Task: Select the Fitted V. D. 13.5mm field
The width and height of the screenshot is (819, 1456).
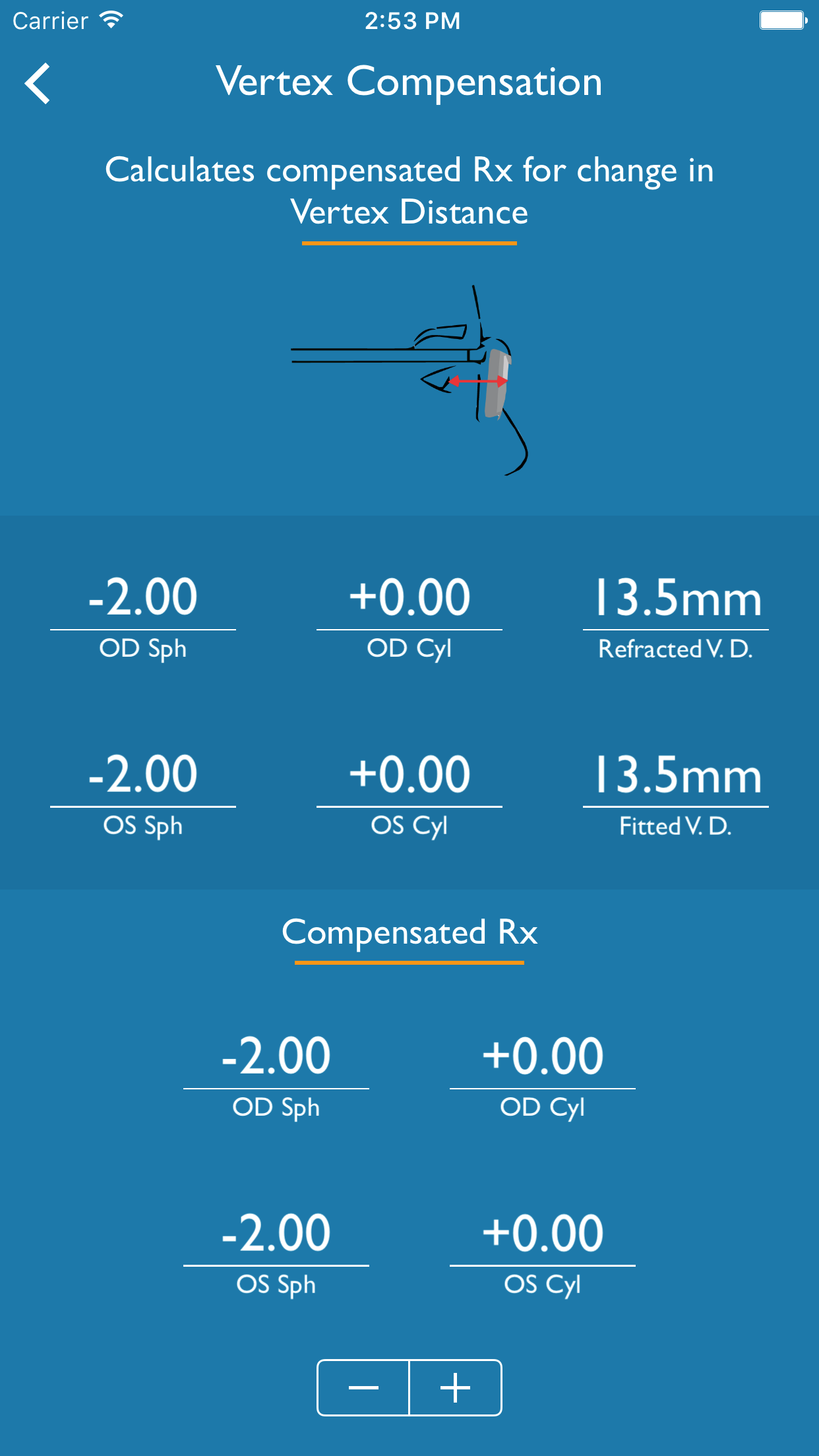Action: 676,775
